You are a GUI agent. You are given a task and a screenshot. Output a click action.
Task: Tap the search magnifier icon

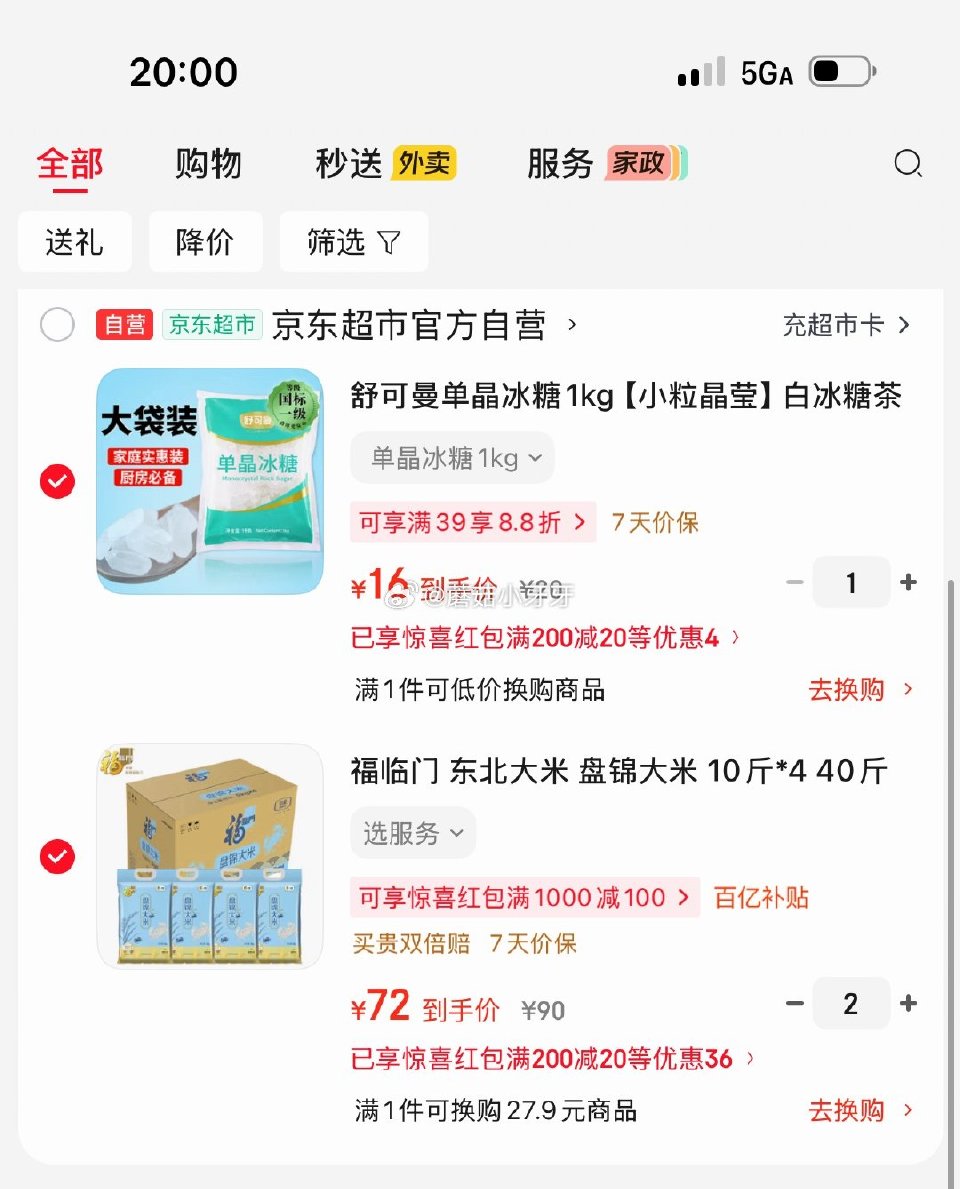point(908,164)
